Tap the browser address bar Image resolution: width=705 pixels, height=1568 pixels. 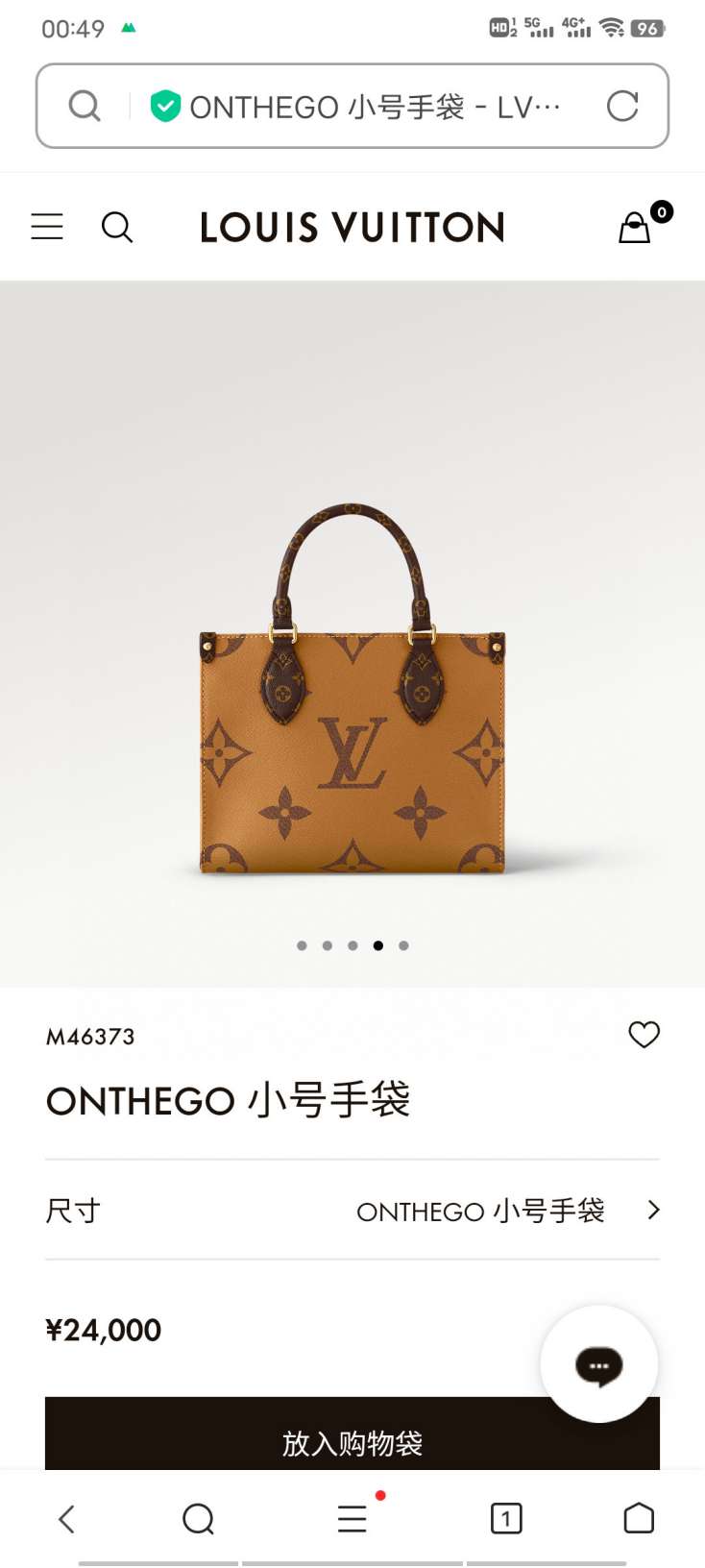[365, 107]
